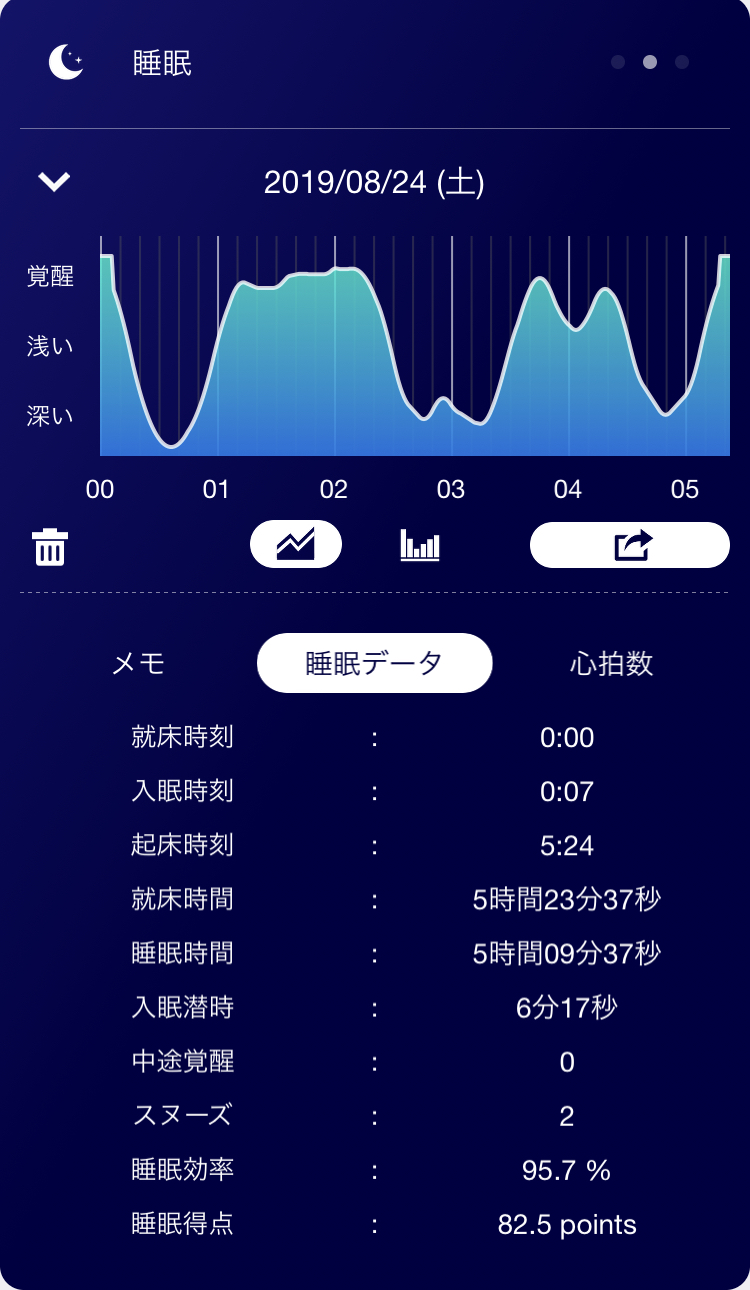Switch to the line graph view
Screen dimensions: 750x1290
coord(296,545)
